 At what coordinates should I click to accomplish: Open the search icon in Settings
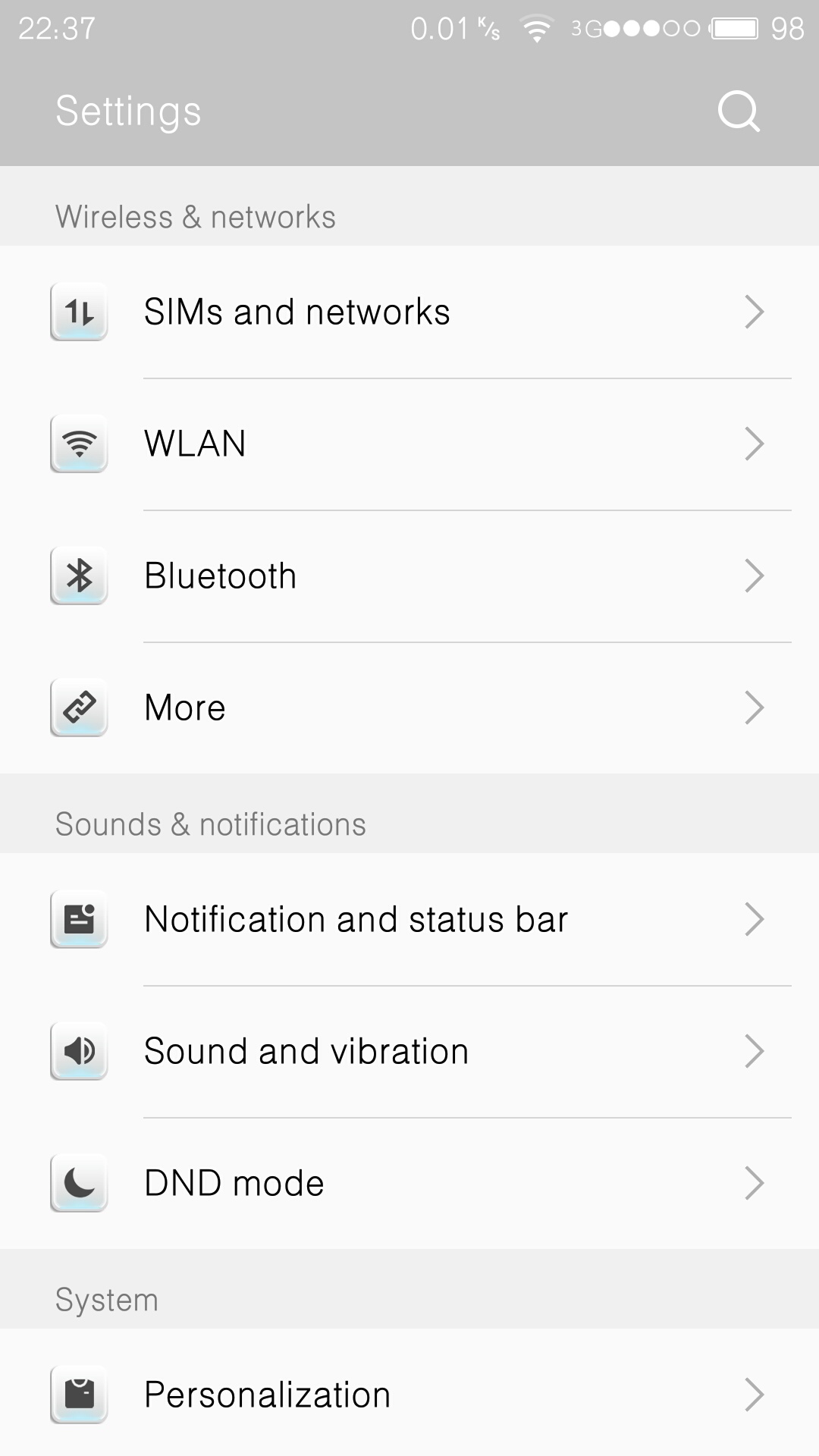tap(739, 111)
